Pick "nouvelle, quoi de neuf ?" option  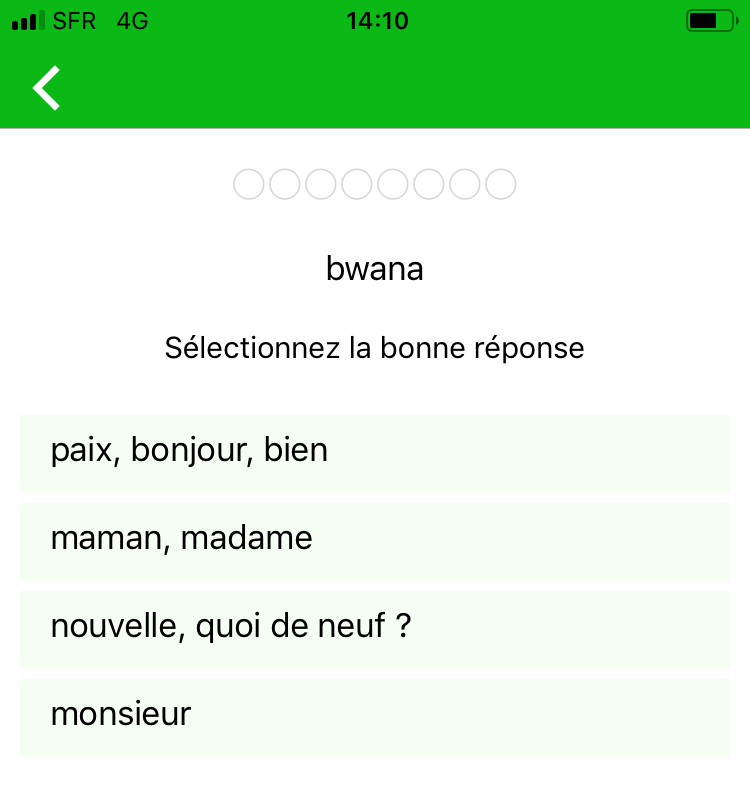pyautogui.click(x=374, y=629)
